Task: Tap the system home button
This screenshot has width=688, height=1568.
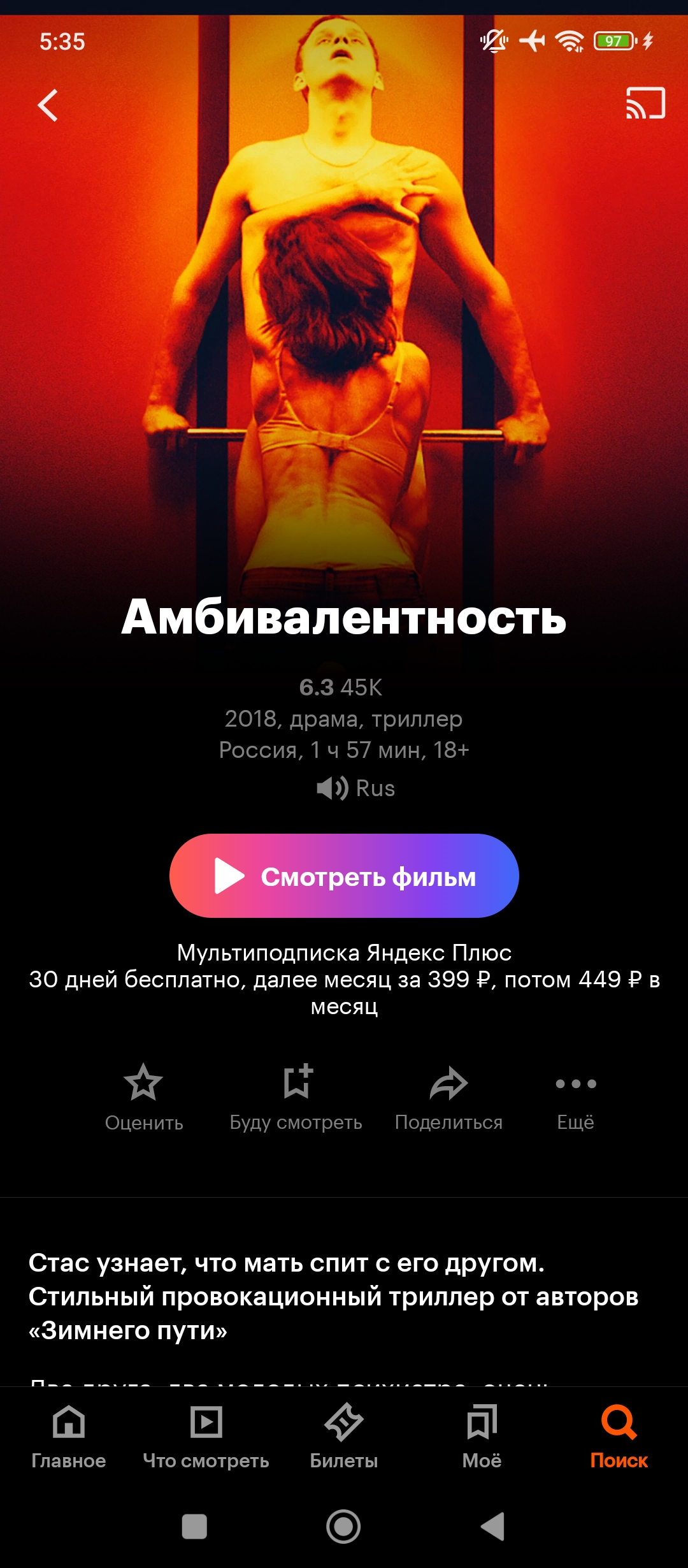Action: [343, 1526]
